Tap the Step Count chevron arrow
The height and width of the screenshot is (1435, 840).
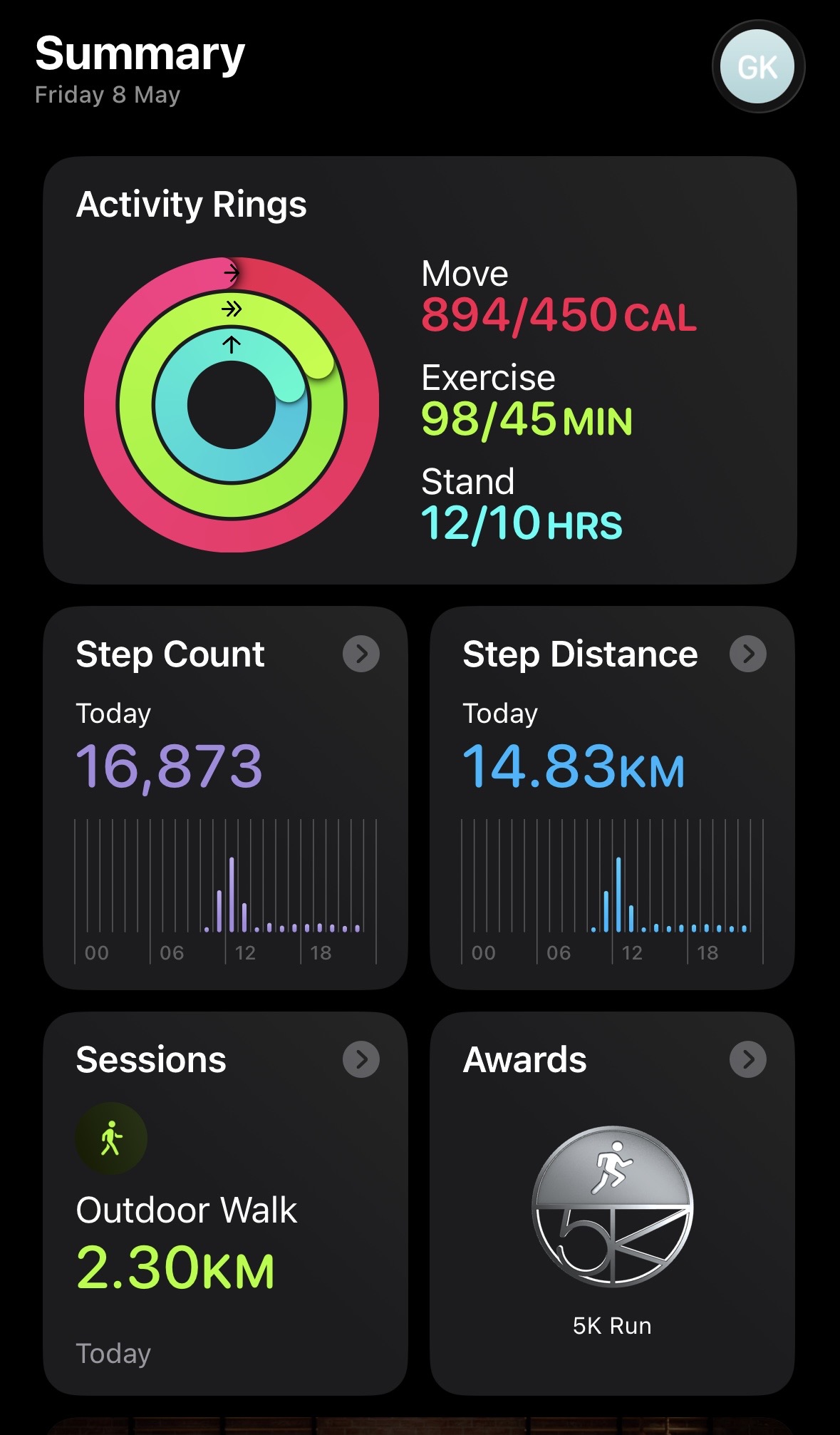tap(361, 654)
